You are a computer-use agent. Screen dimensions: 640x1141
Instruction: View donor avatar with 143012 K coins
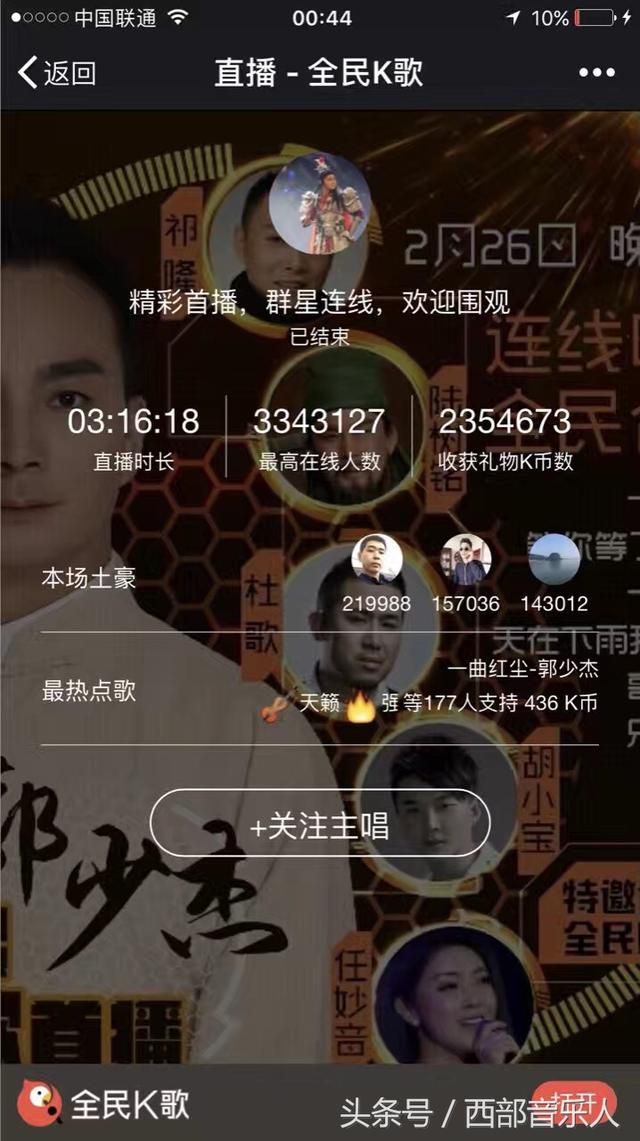click(554, 560)
